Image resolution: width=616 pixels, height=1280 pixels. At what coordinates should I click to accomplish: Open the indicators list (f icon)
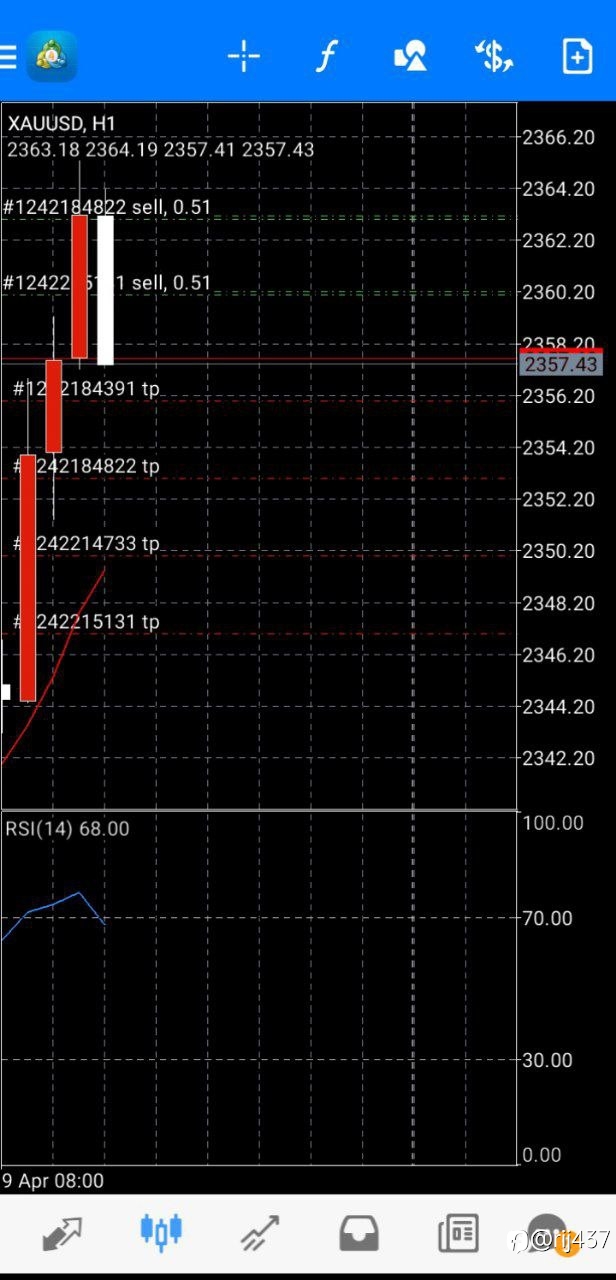[326, 57]
